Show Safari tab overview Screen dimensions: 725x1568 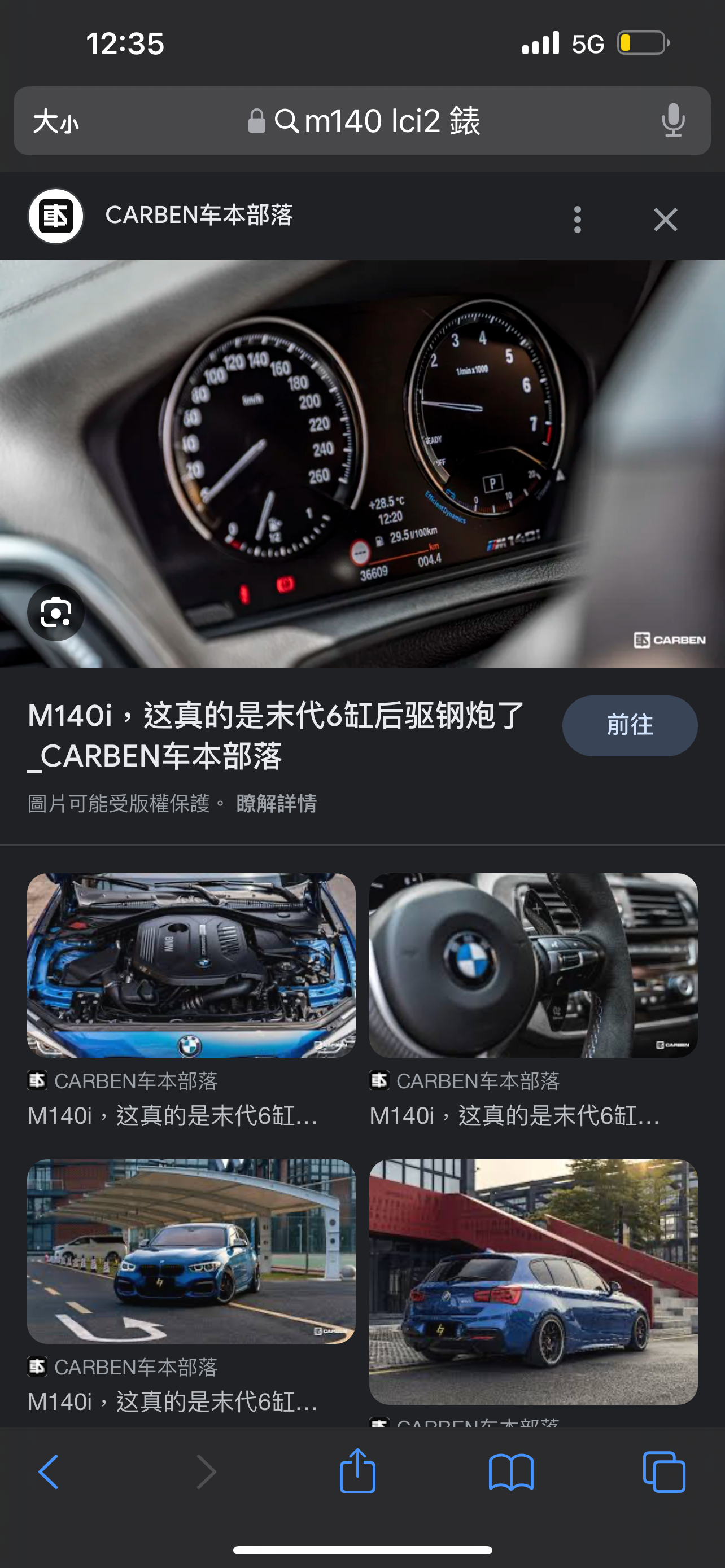pyautogui.click(x=663, y=1472)
